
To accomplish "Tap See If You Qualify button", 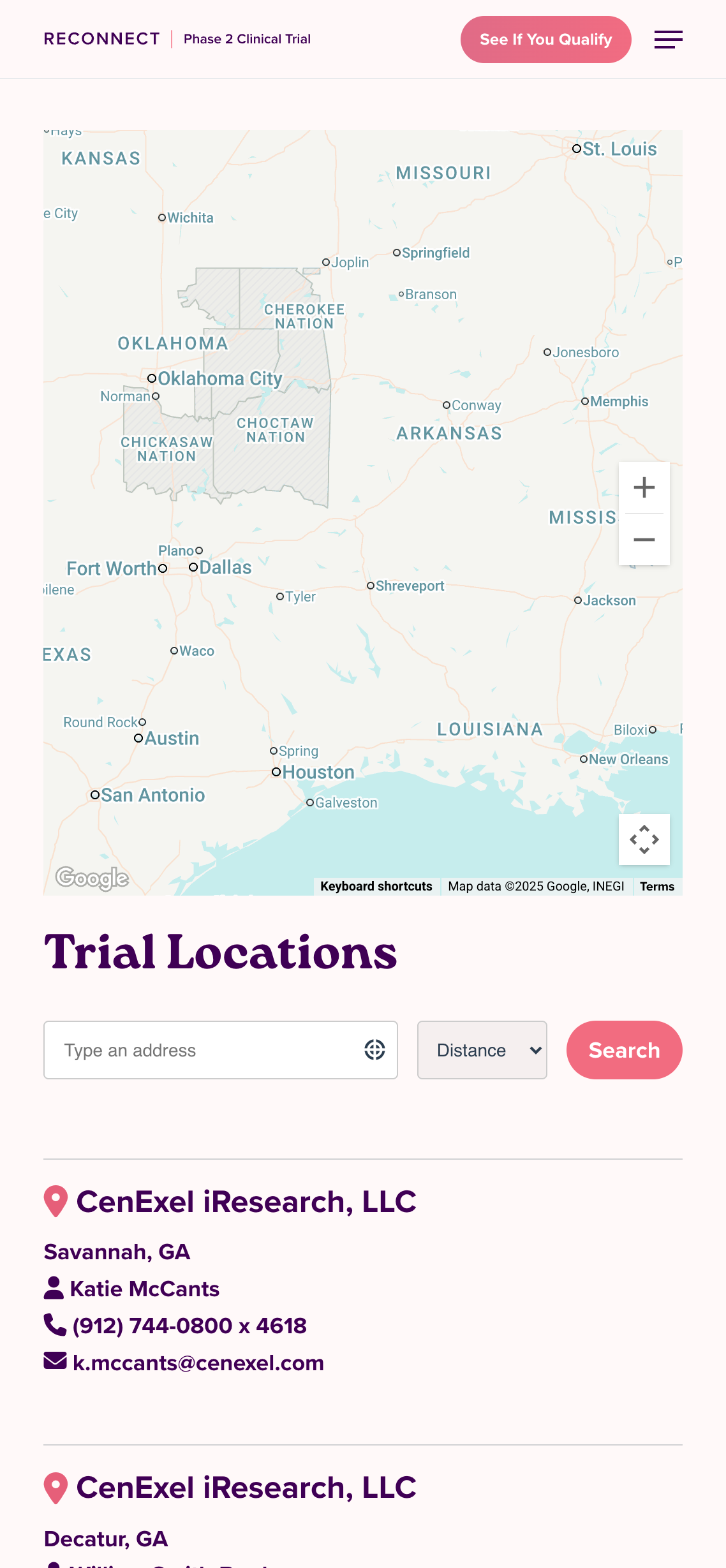I will click(545, 40).
